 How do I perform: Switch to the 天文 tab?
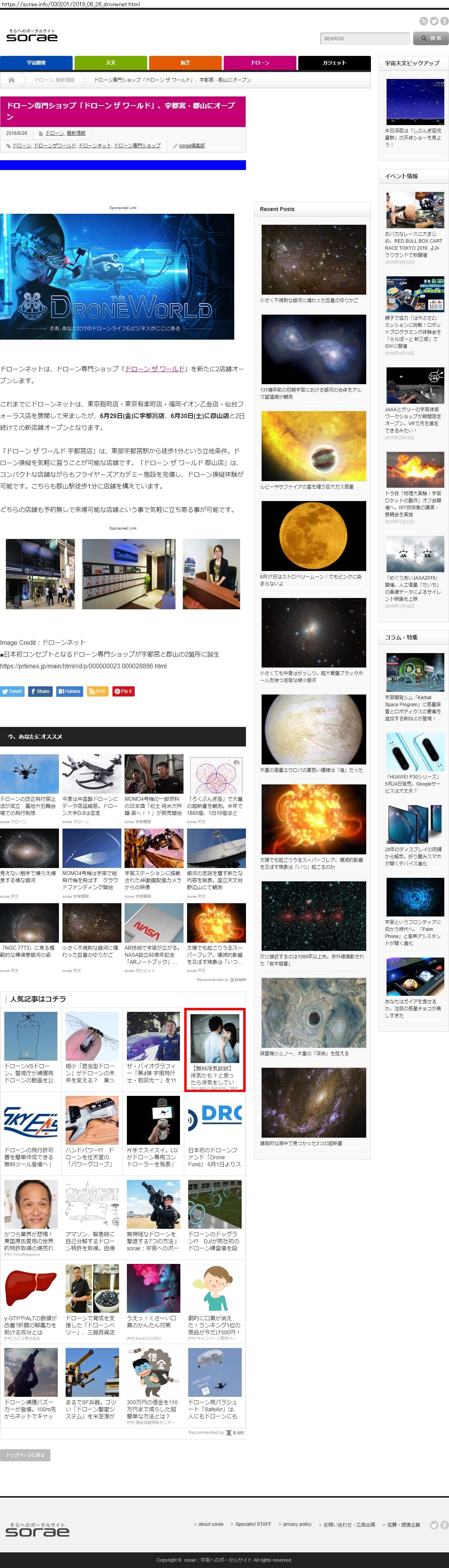coord(111,63)
